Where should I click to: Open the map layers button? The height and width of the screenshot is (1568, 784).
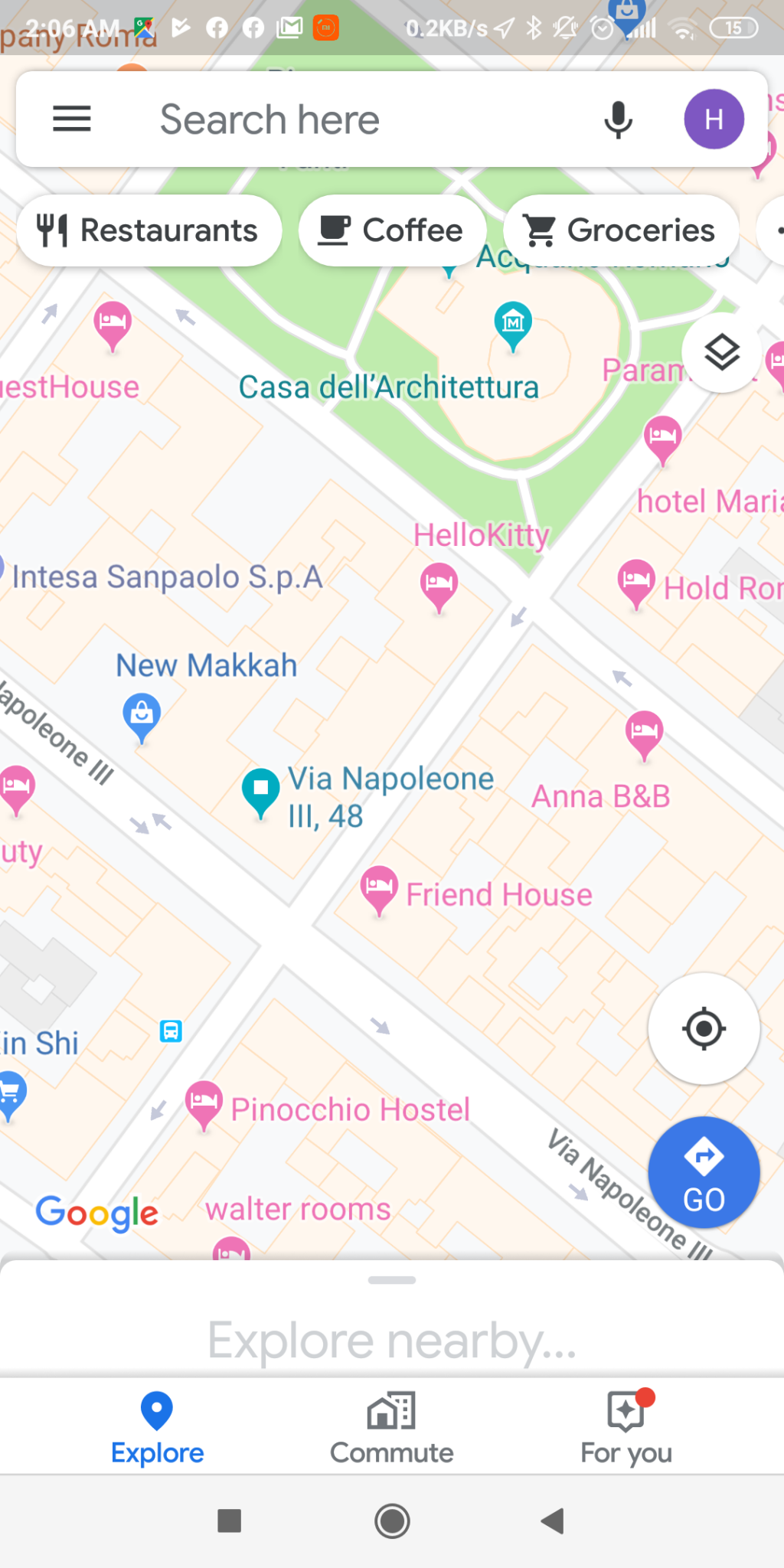(x=722, y=353)
